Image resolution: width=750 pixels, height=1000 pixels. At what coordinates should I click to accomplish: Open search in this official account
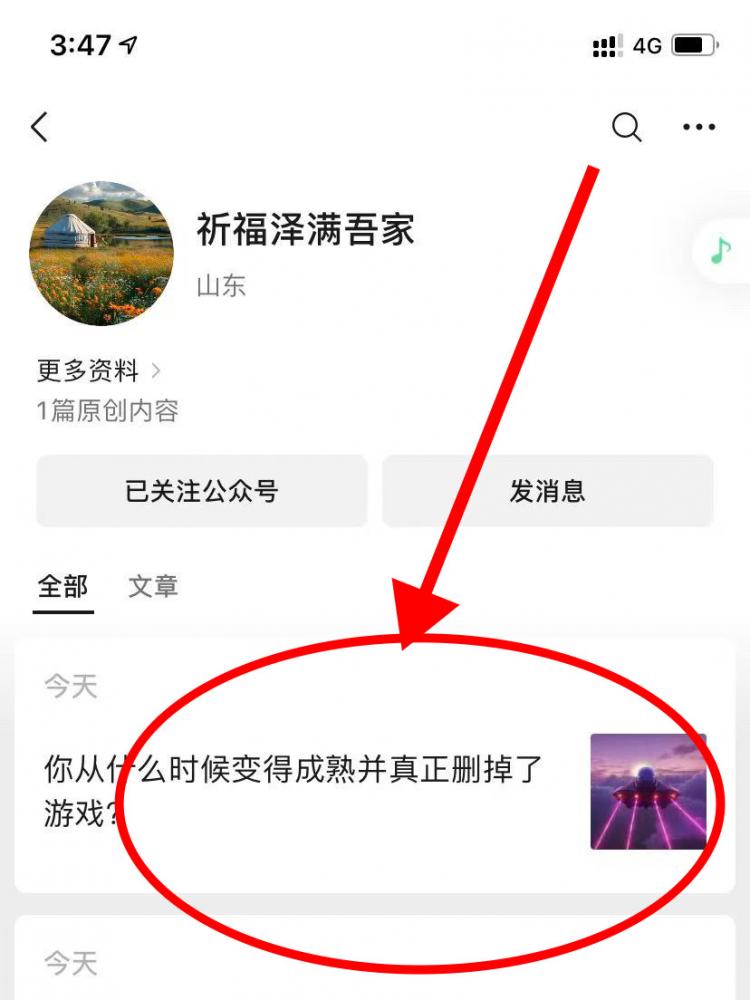[x=627, y=128]
